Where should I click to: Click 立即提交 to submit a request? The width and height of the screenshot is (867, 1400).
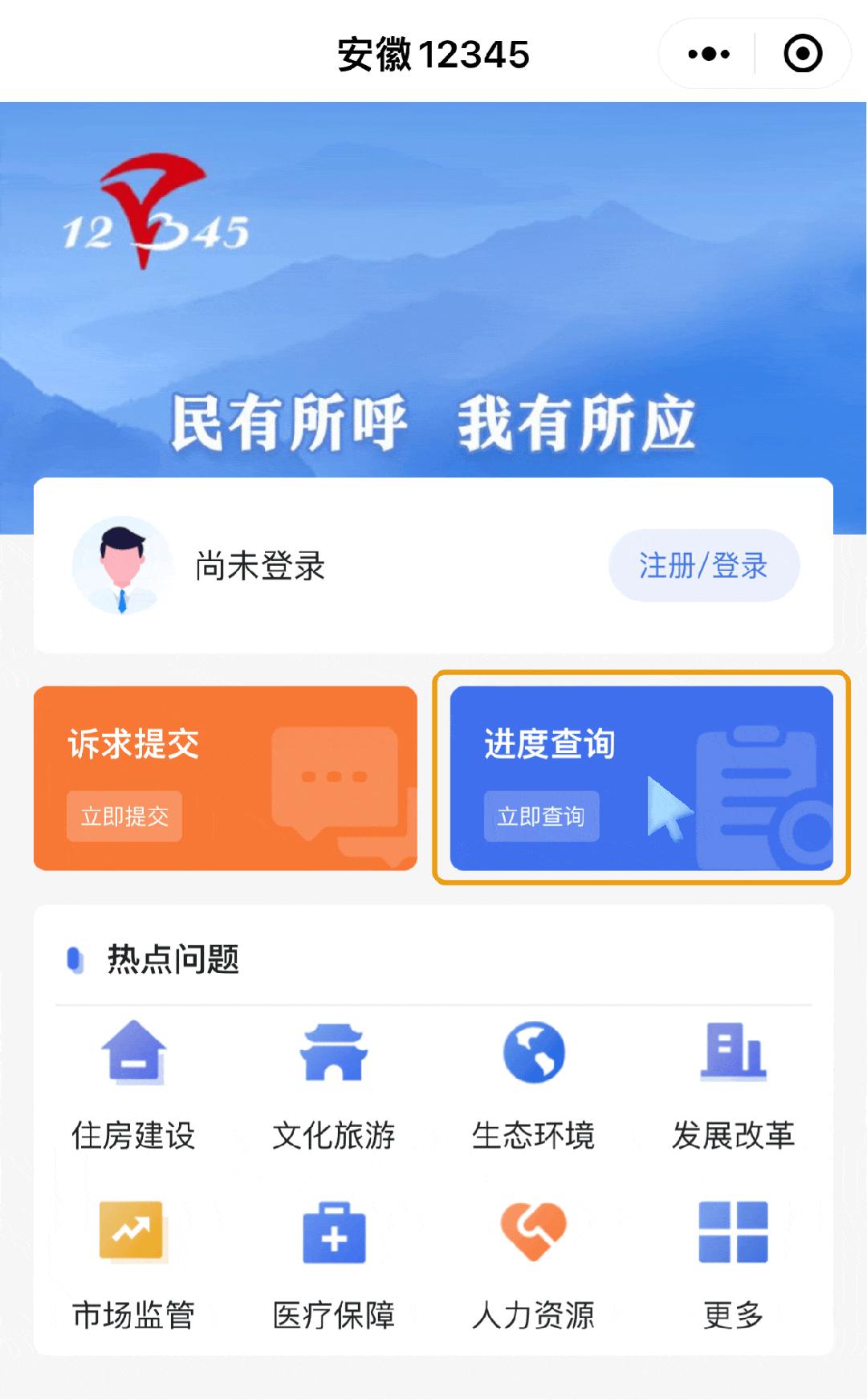coord(125,816)
